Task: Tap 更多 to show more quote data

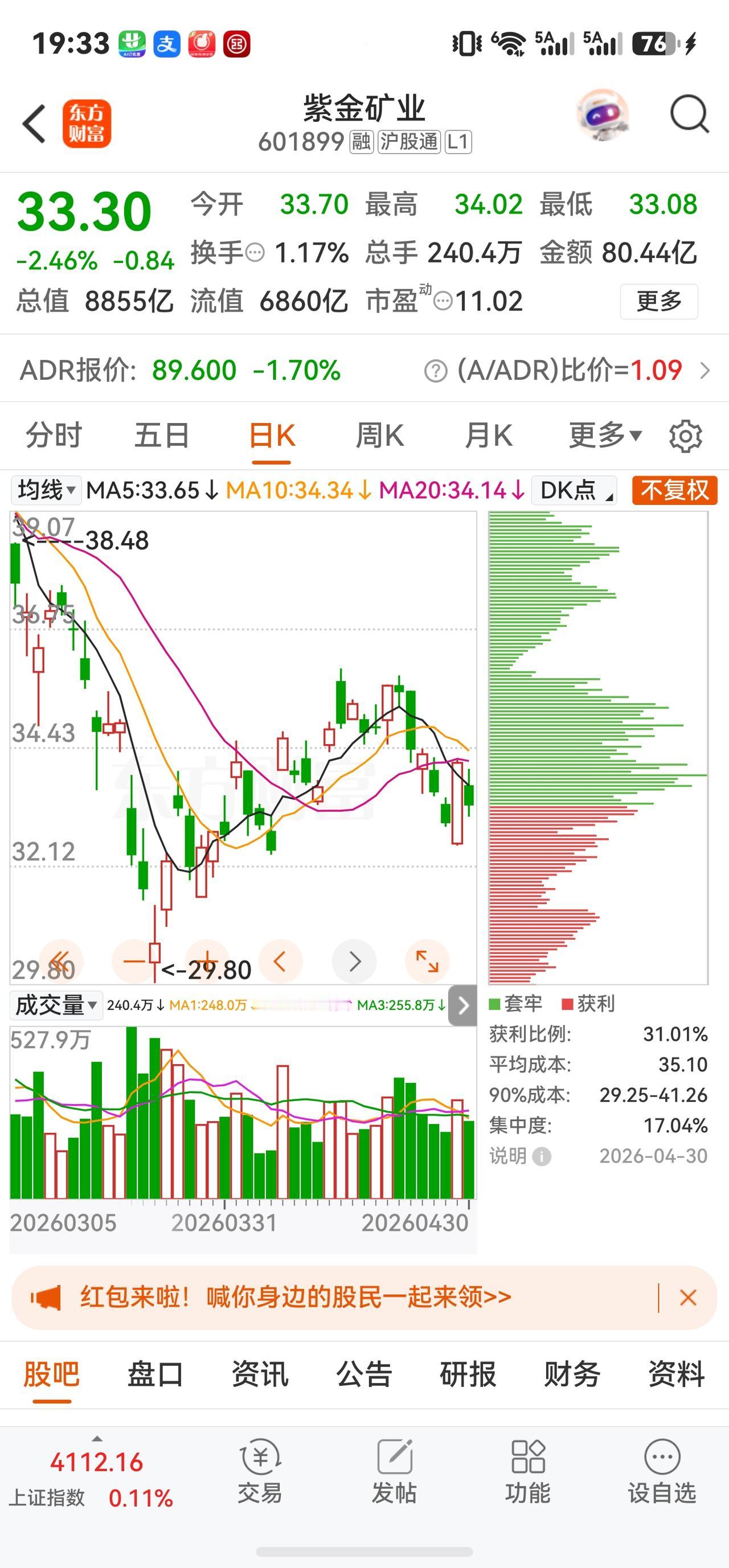Action: click(658, 301)
